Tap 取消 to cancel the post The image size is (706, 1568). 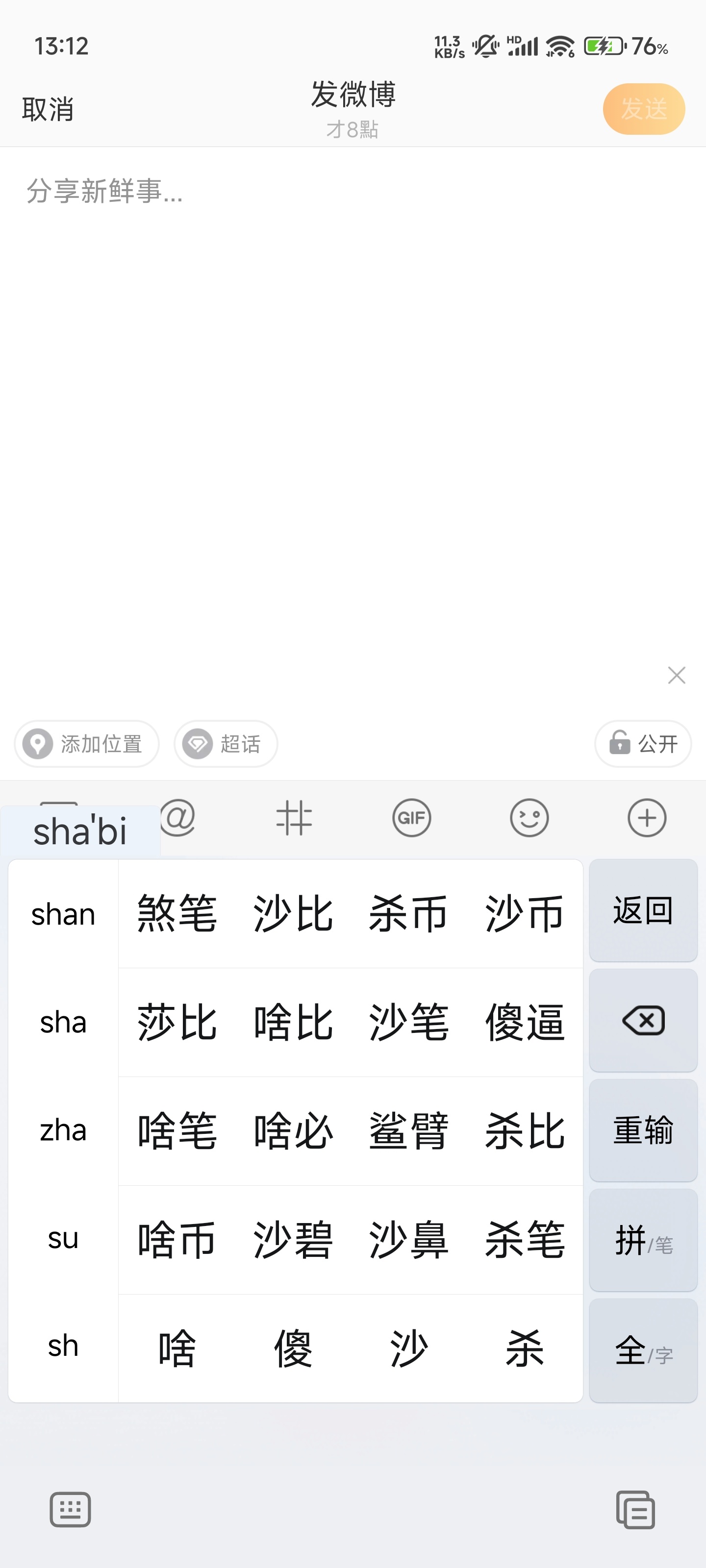point(48,110)
